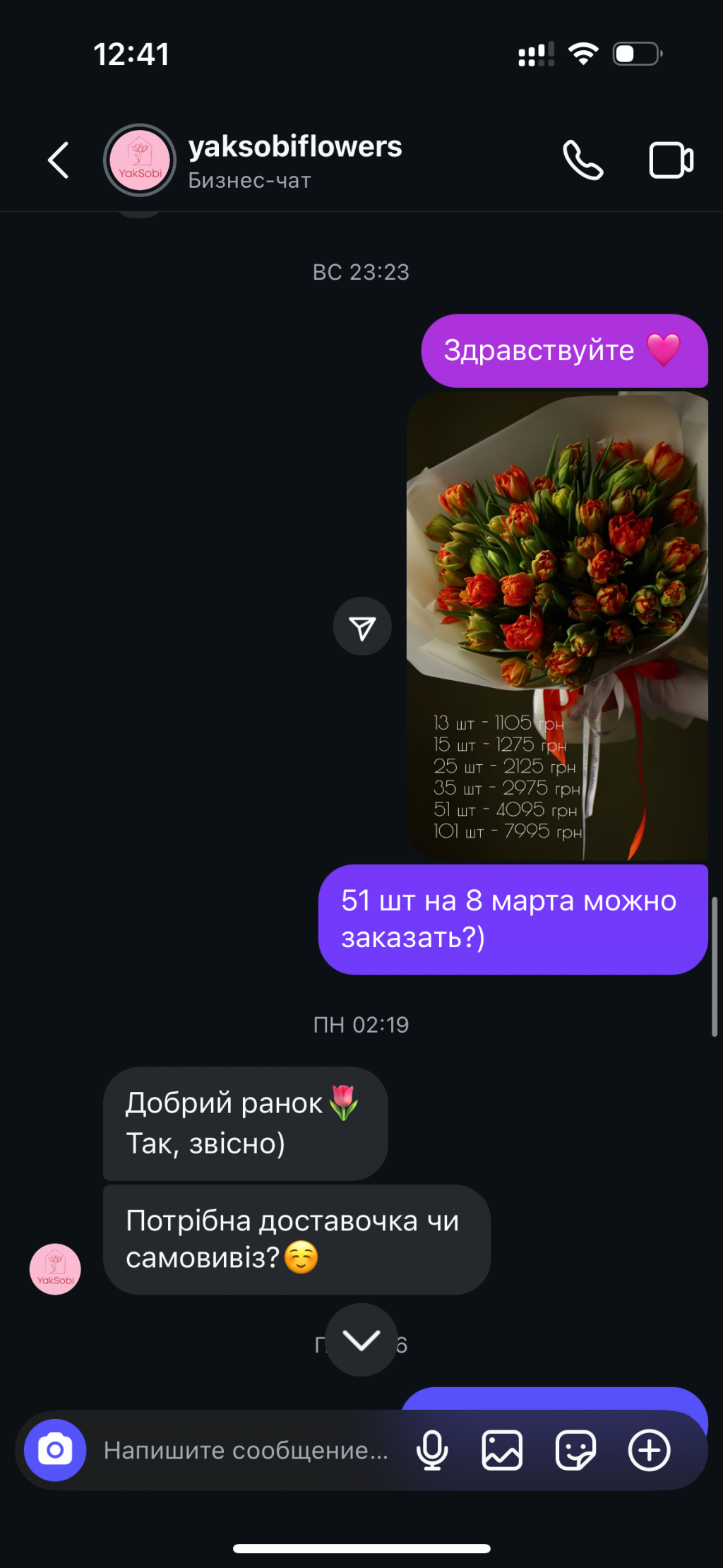The image size is (723, 1568).
Task: Attach a photo from the gallery
Action: (x=502, y=1451)
